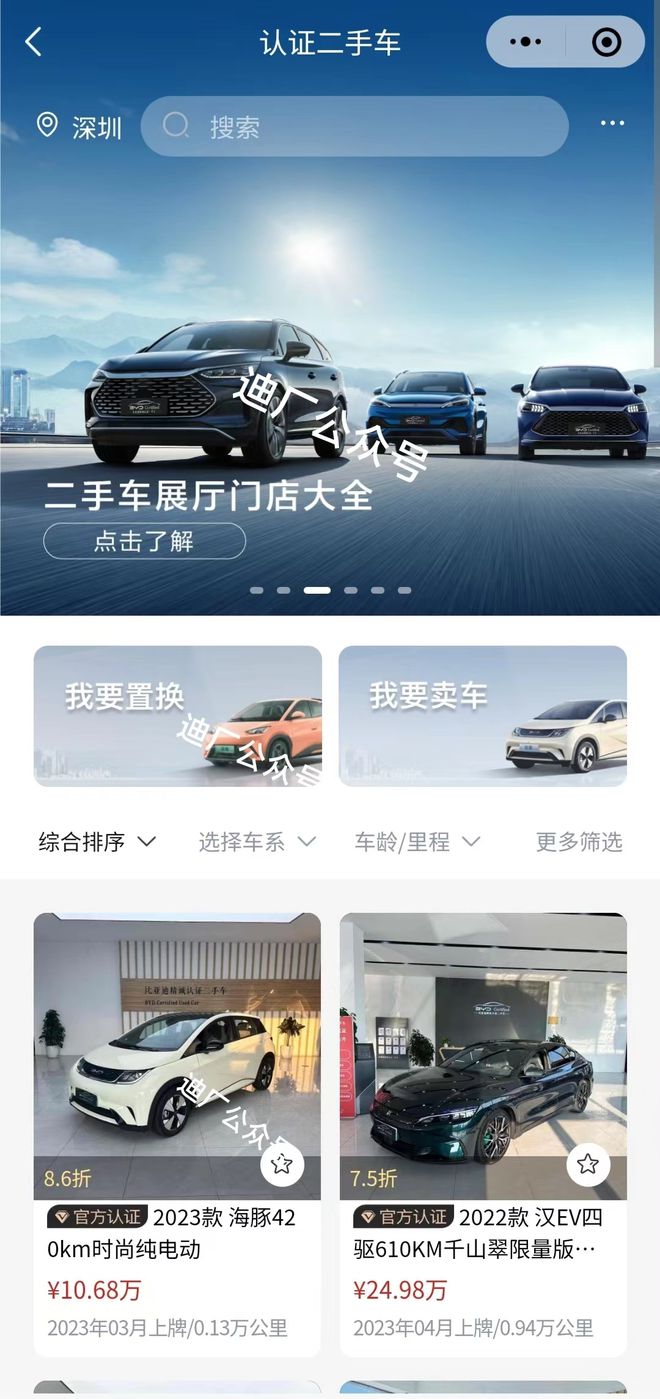
Task: Tap the 点击了解 button on banner
Action: coord(144,541)
